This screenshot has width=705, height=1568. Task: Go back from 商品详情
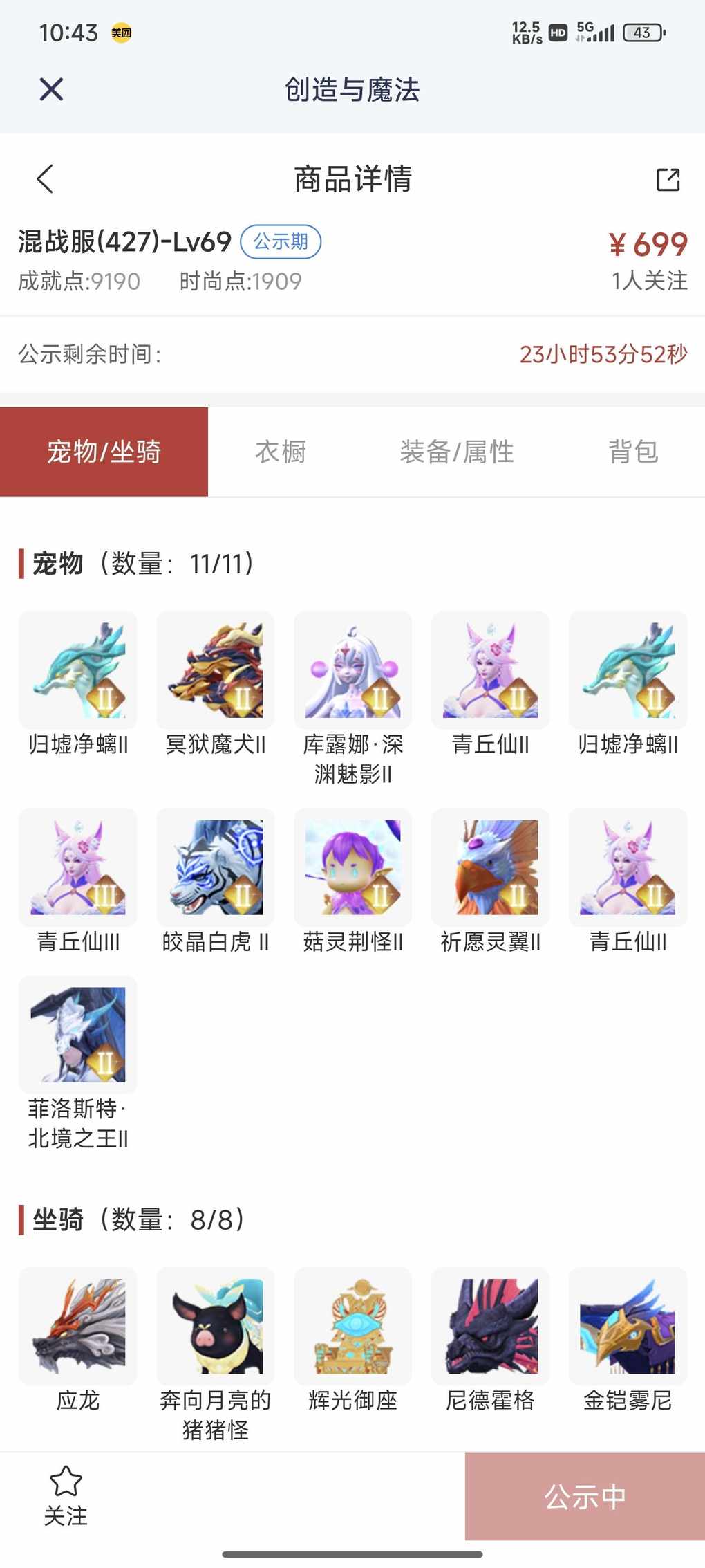(x=45, y=179)
